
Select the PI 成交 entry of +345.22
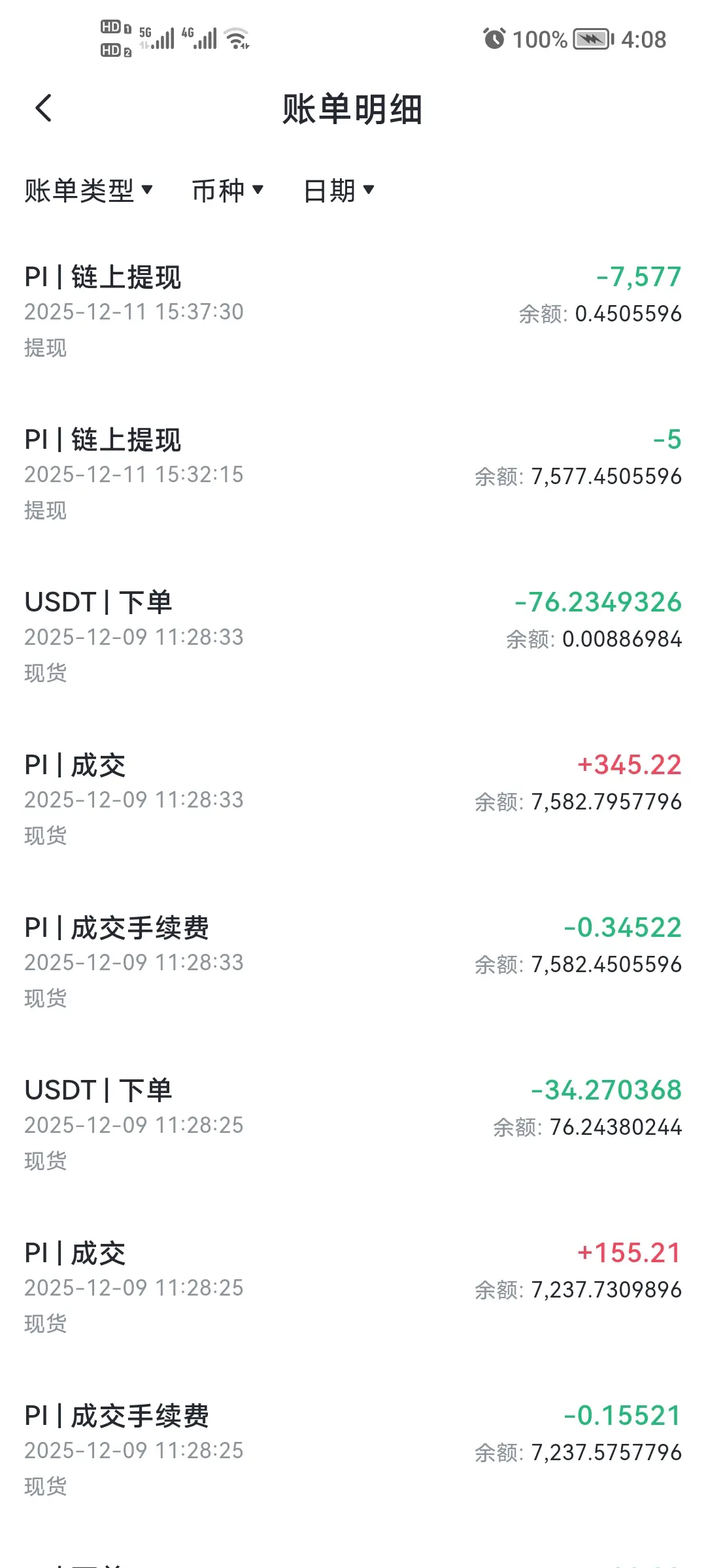pyautogui.click(x=353, y=799)
